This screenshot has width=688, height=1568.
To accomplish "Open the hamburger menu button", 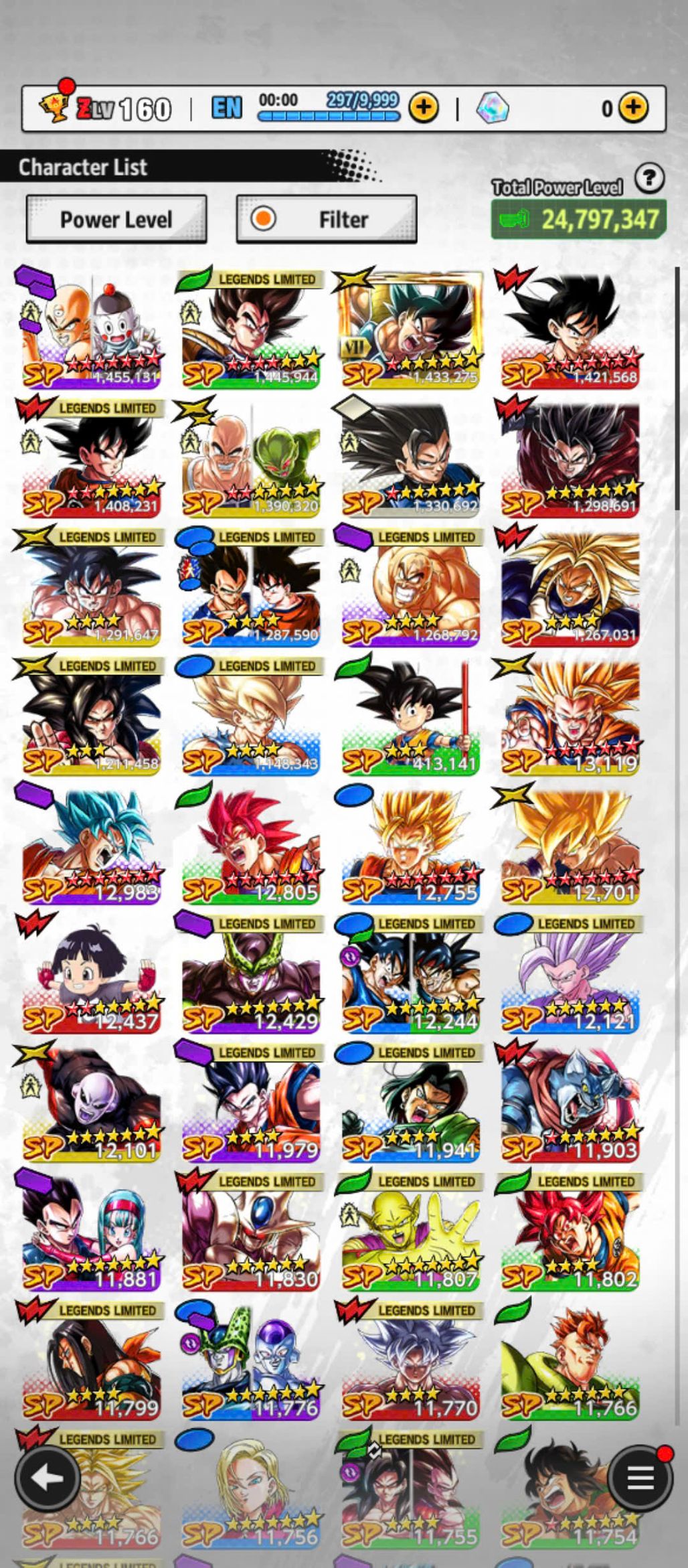I will coord(639,1478).
